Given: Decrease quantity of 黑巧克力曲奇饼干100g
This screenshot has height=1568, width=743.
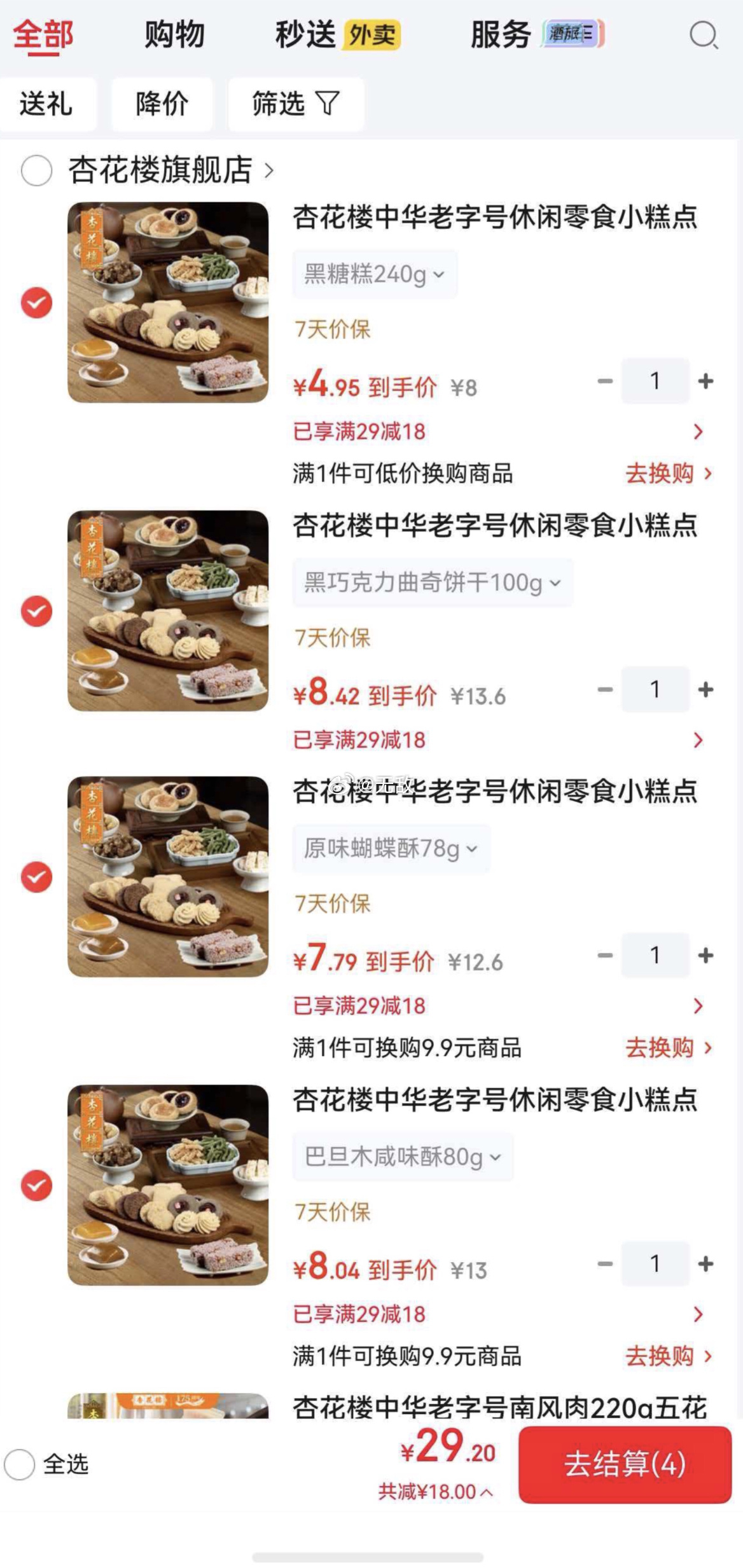Looking at the screenshot, I should click(605, 690).
